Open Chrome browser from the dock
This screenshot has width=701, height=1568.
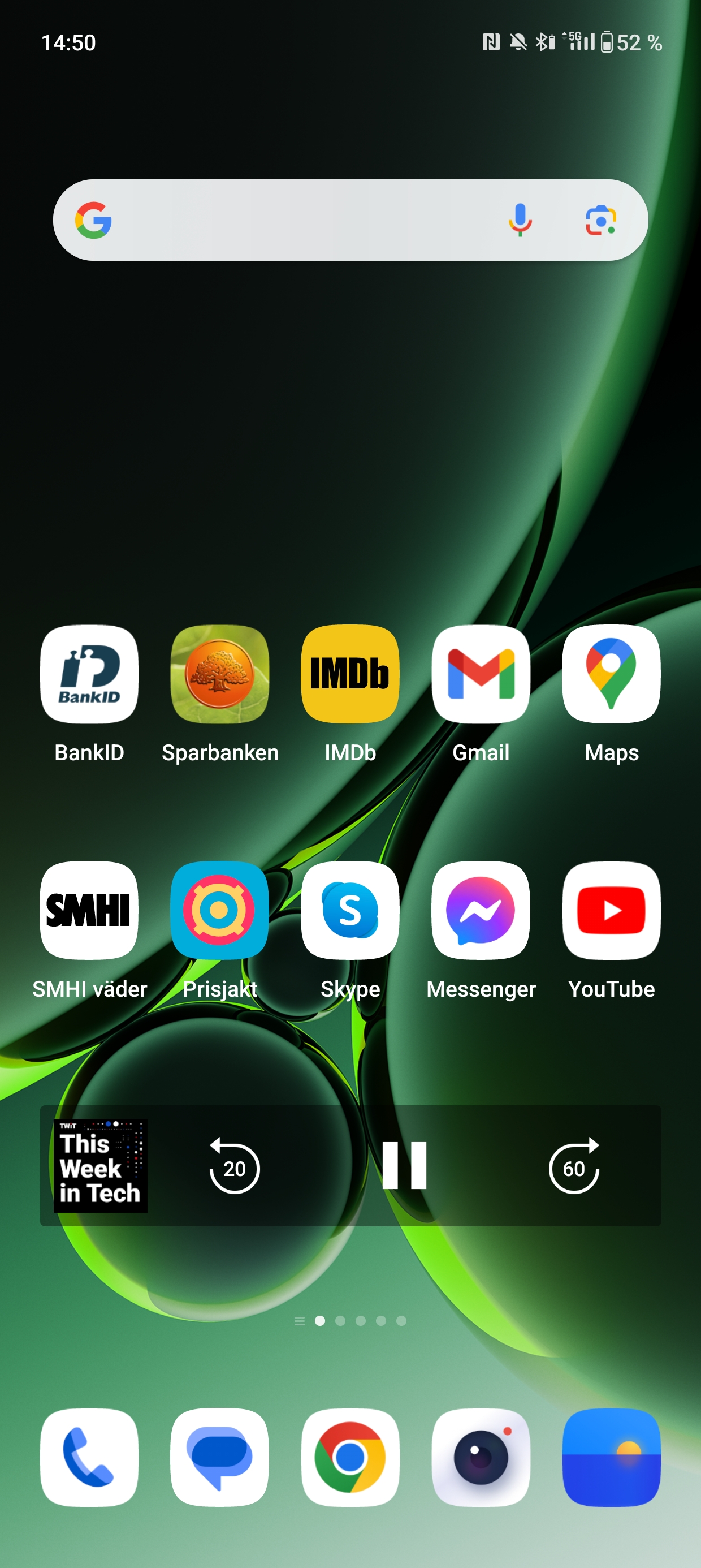[x=350, y=1457]
